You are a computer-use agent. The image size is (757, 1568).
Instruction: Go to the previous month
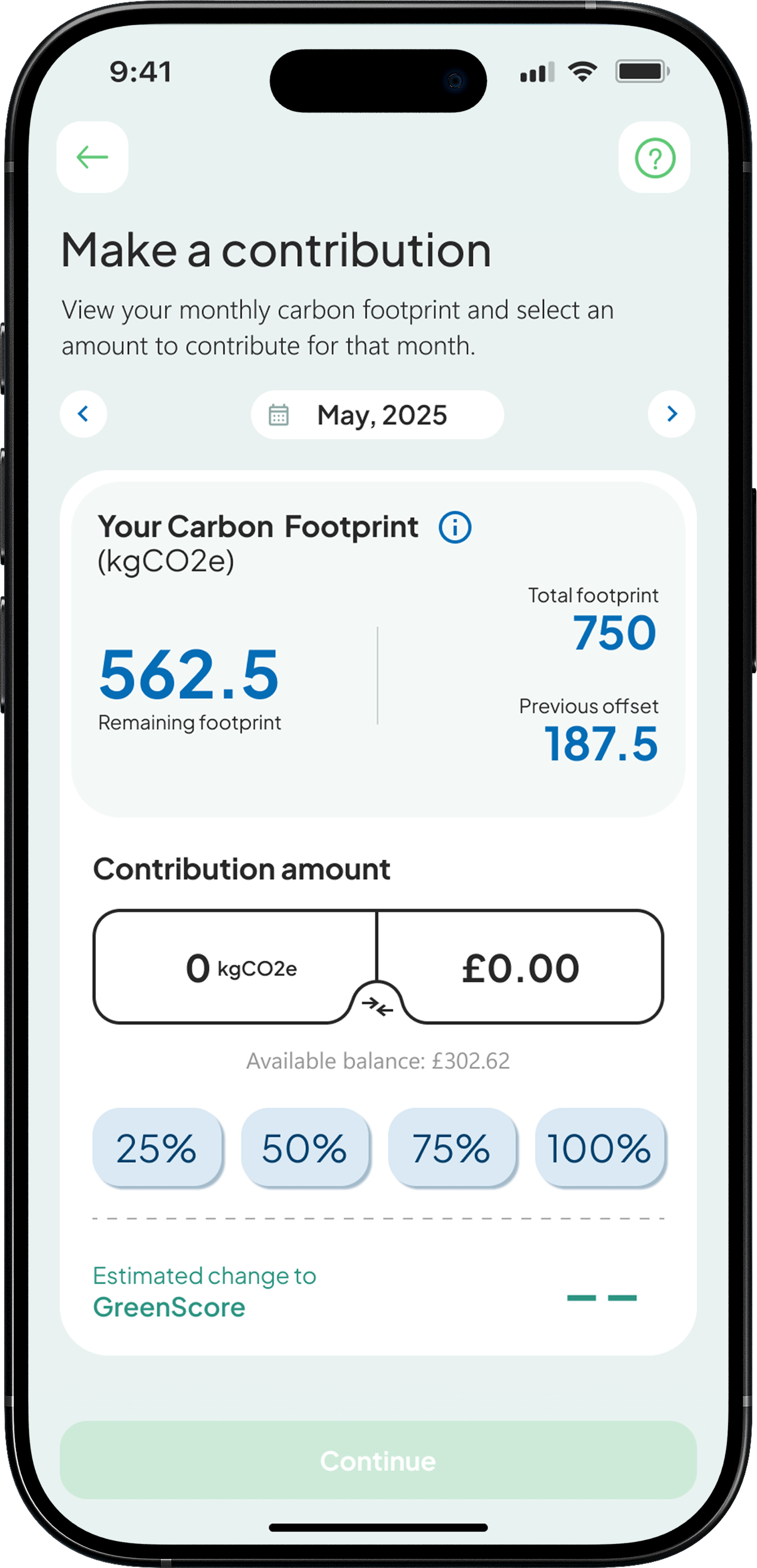[x=83, y=414]
